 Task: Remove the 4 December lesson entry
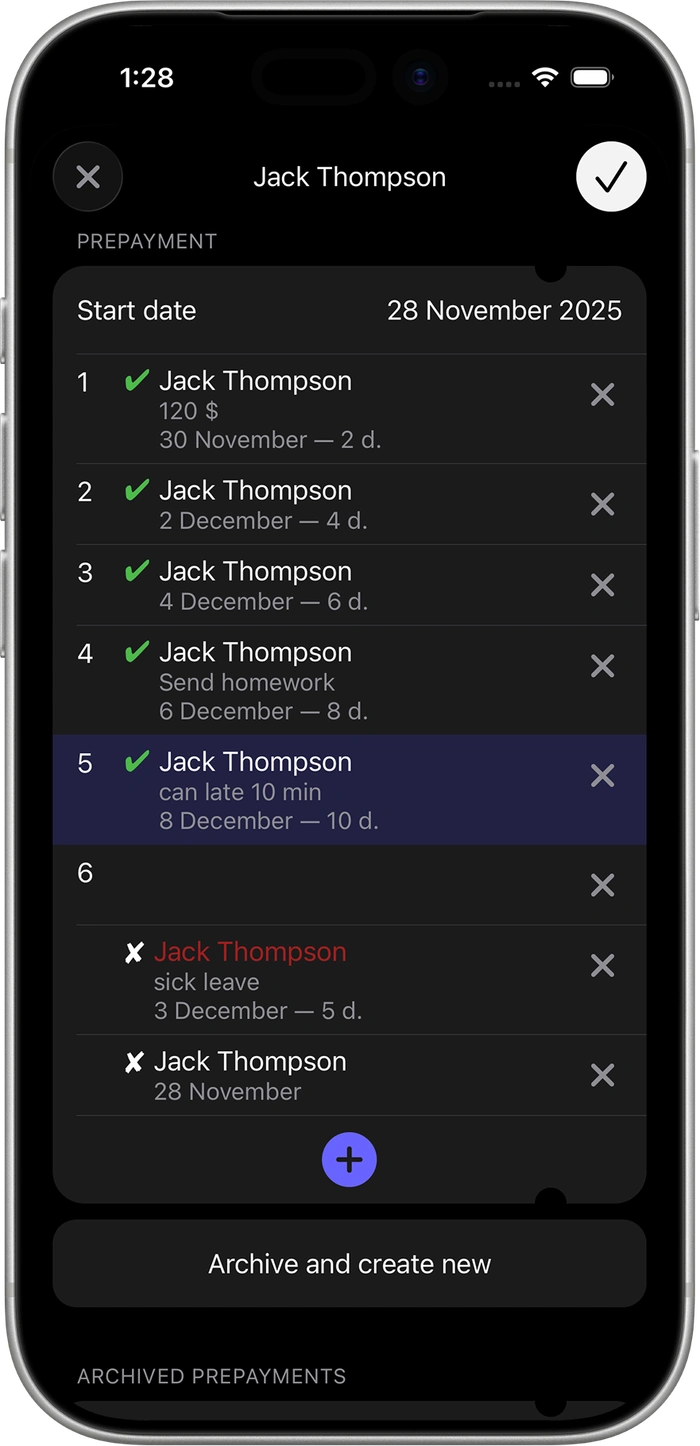point(602,585)
